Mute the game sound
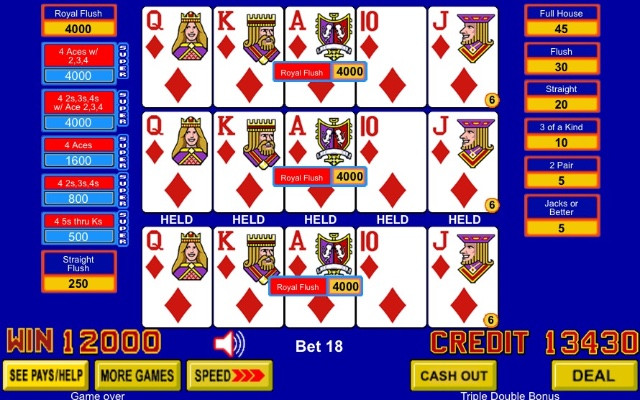The image size is (640, 400). point(229,345)
